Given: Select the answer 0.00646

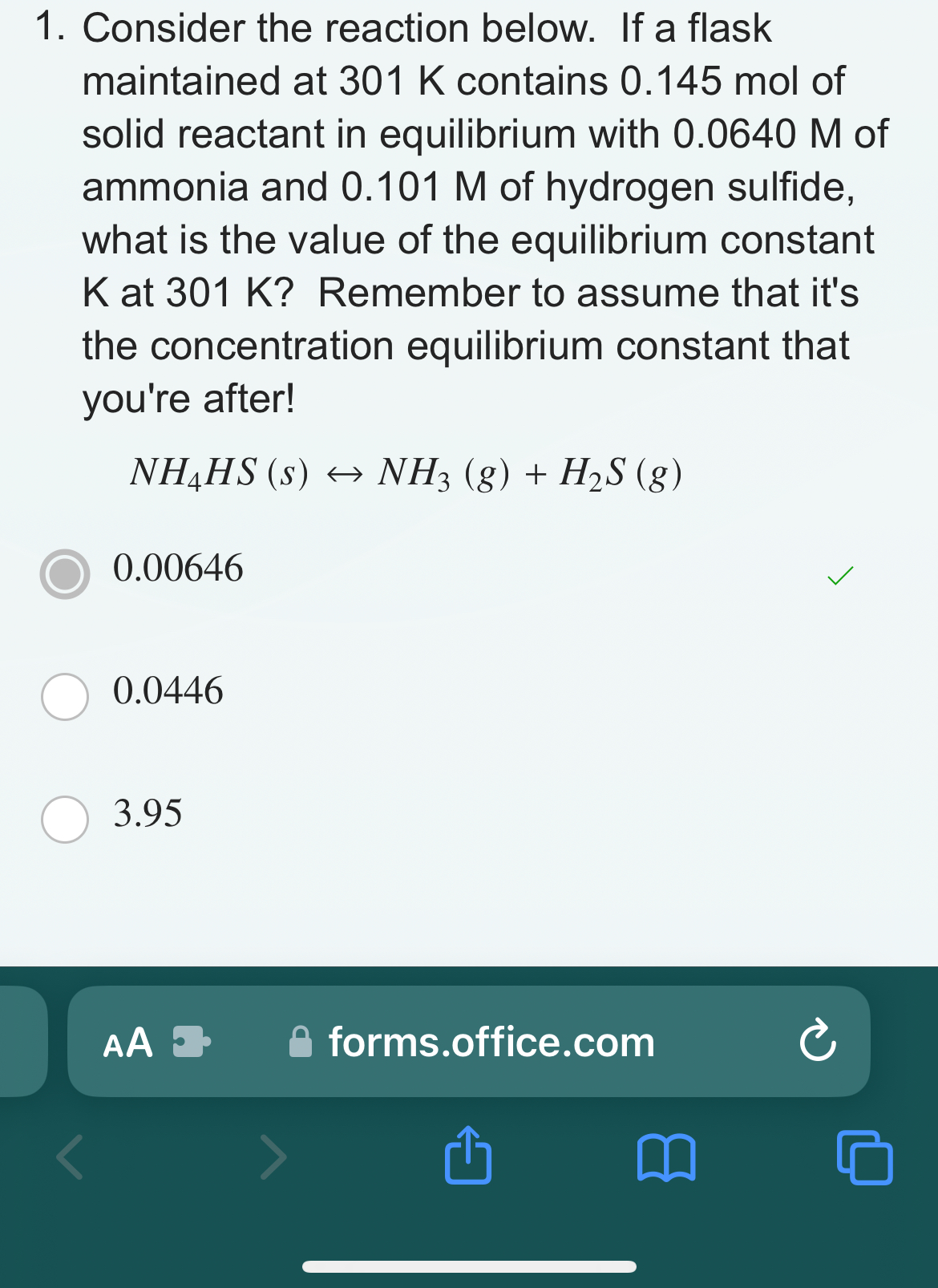Looking at the screenshot, I should (x=63, y=574).
